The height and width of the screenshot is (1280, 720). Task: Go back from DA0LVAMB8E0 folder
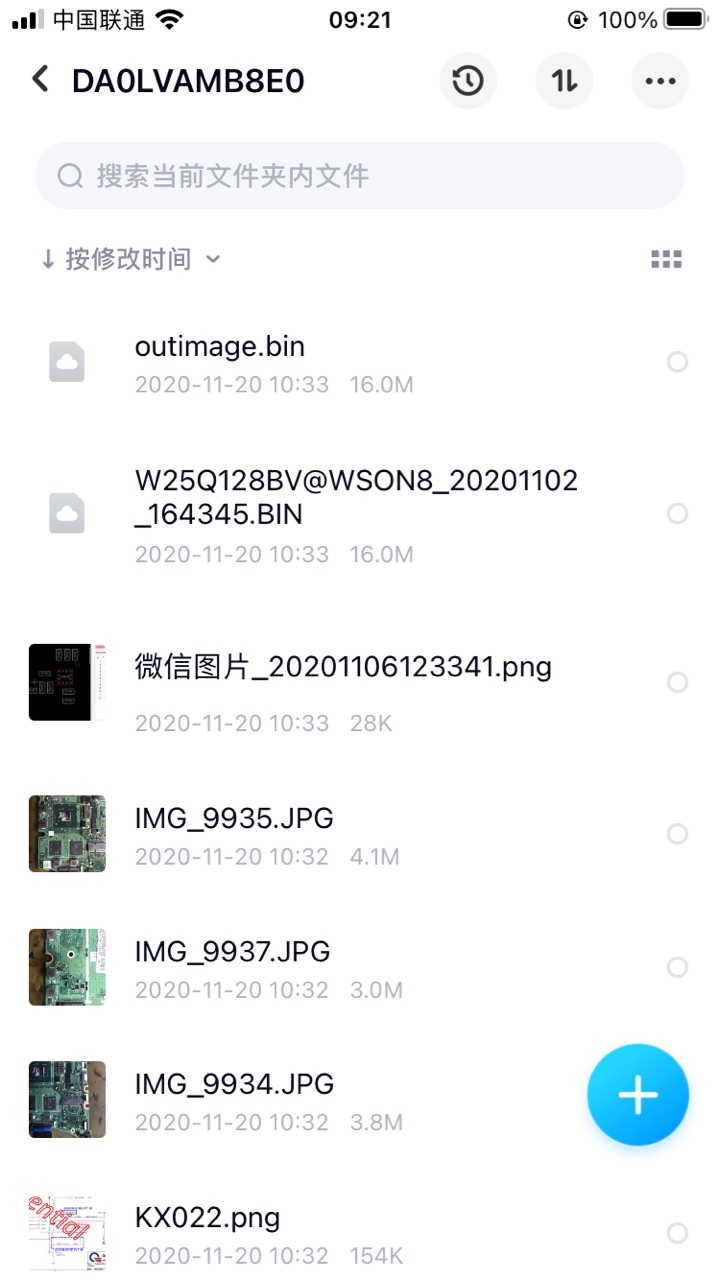[x=40, y=80]
